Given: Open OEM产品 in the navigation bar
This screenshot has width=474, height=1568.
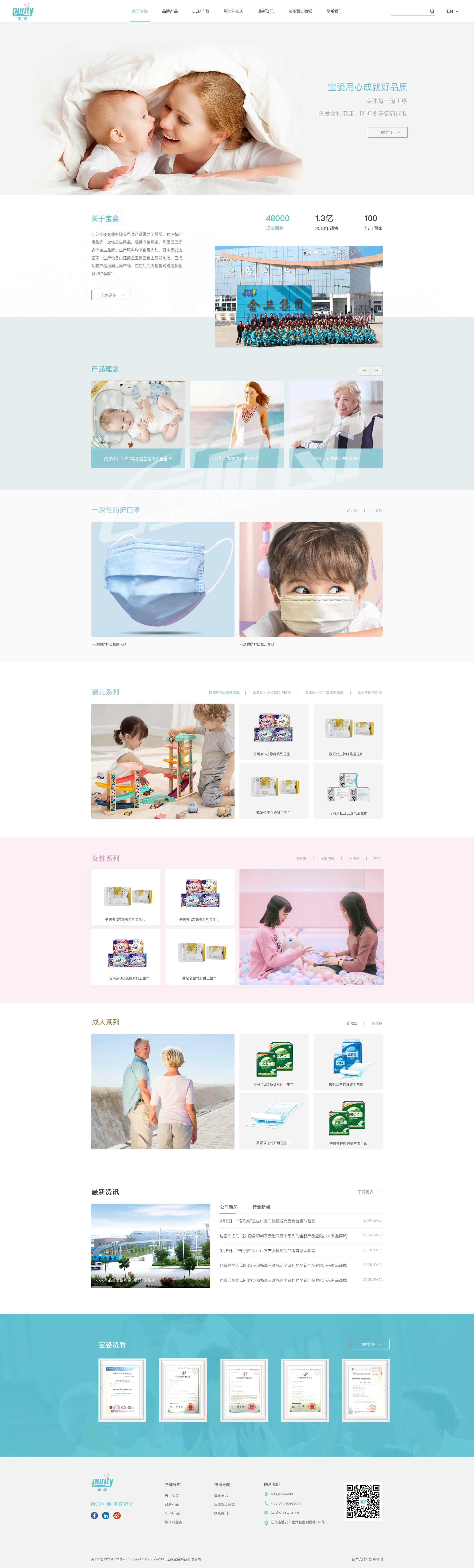Looking at the screenshot, I should [x=200, y=11].
